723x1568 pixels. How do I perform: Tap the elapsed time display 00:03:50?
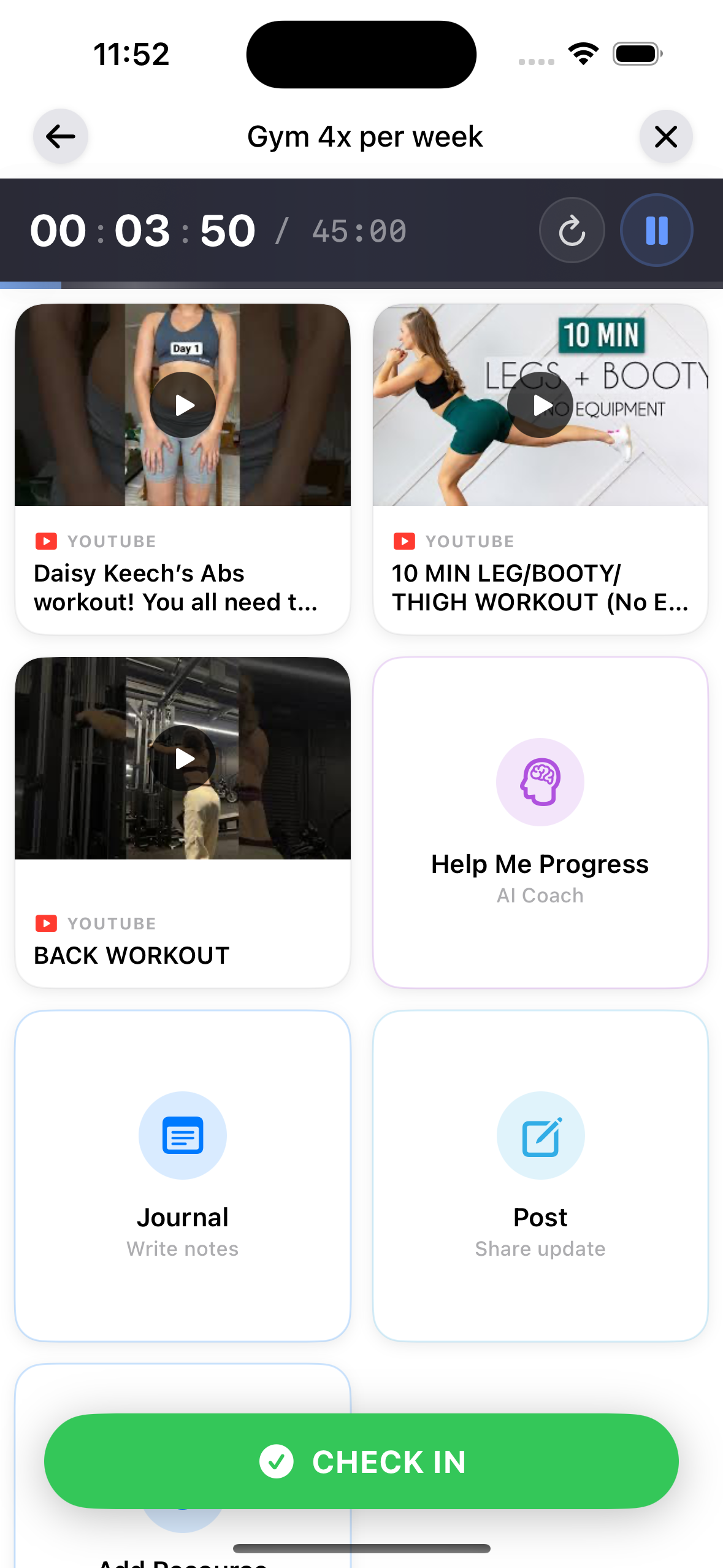[143, 230]
